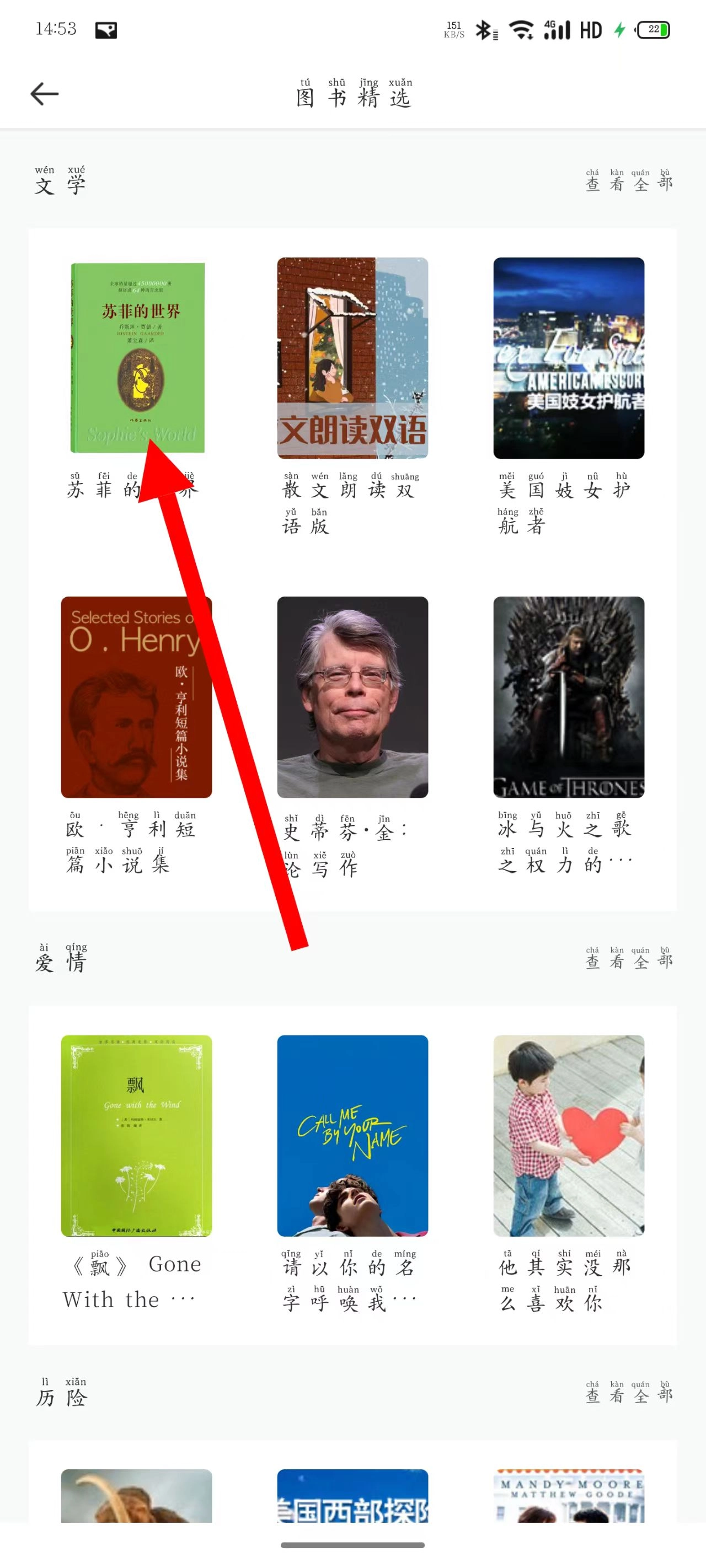The width and height of the screenshot is (706, 1568).
Task: Open 冰与火之歌 Game of Thrones book
Action: pos(568,697)
